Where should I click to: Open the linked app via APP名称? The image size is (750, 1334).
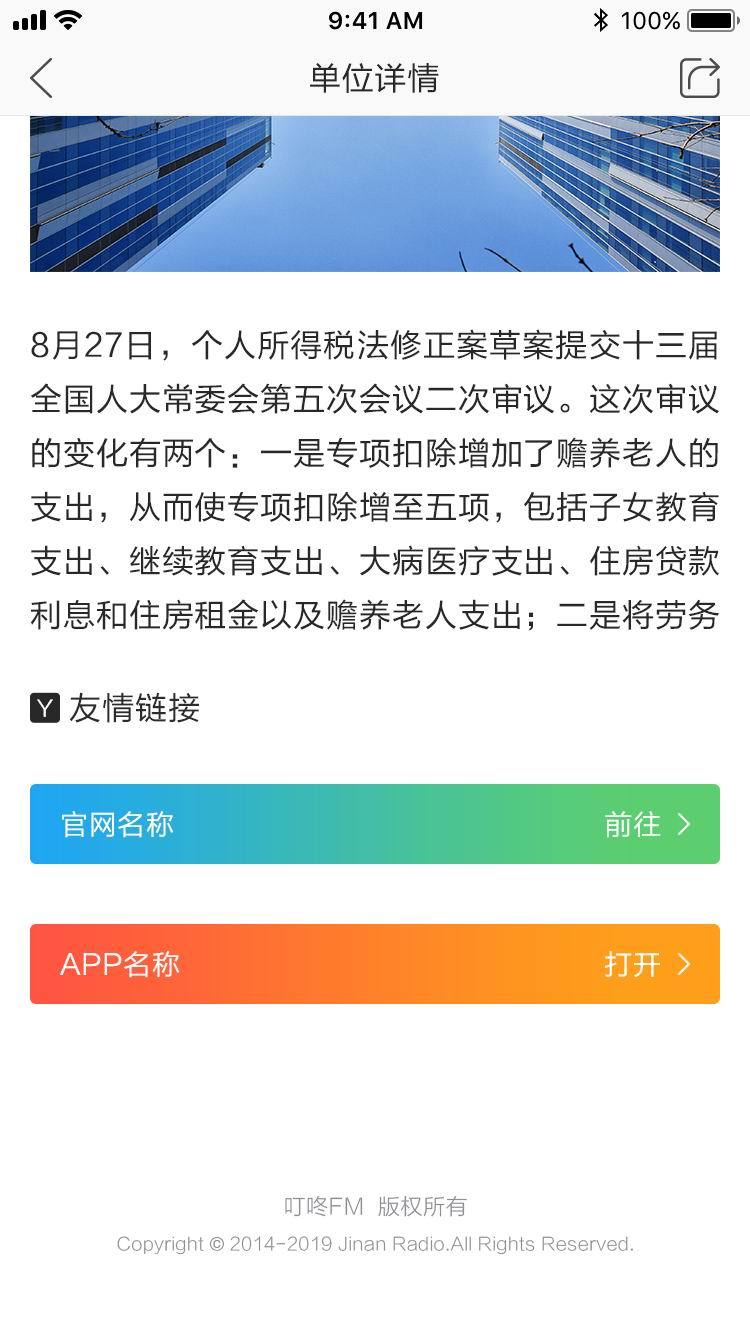[x=375, y=964]
